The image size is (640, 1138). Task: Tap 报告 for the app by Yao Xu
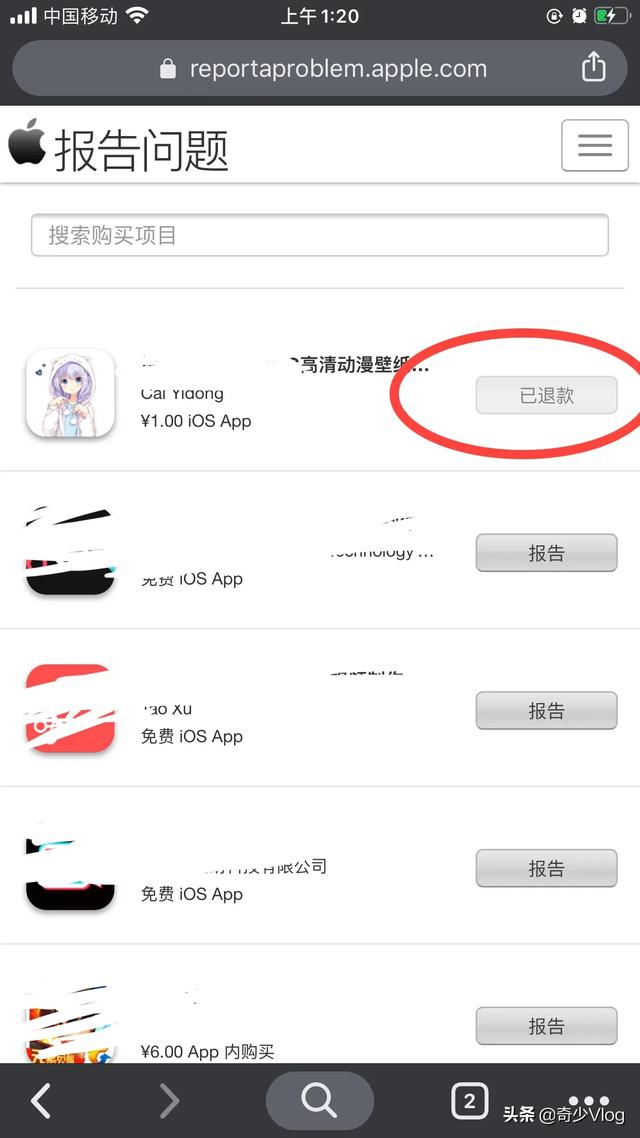coord(546,711)
